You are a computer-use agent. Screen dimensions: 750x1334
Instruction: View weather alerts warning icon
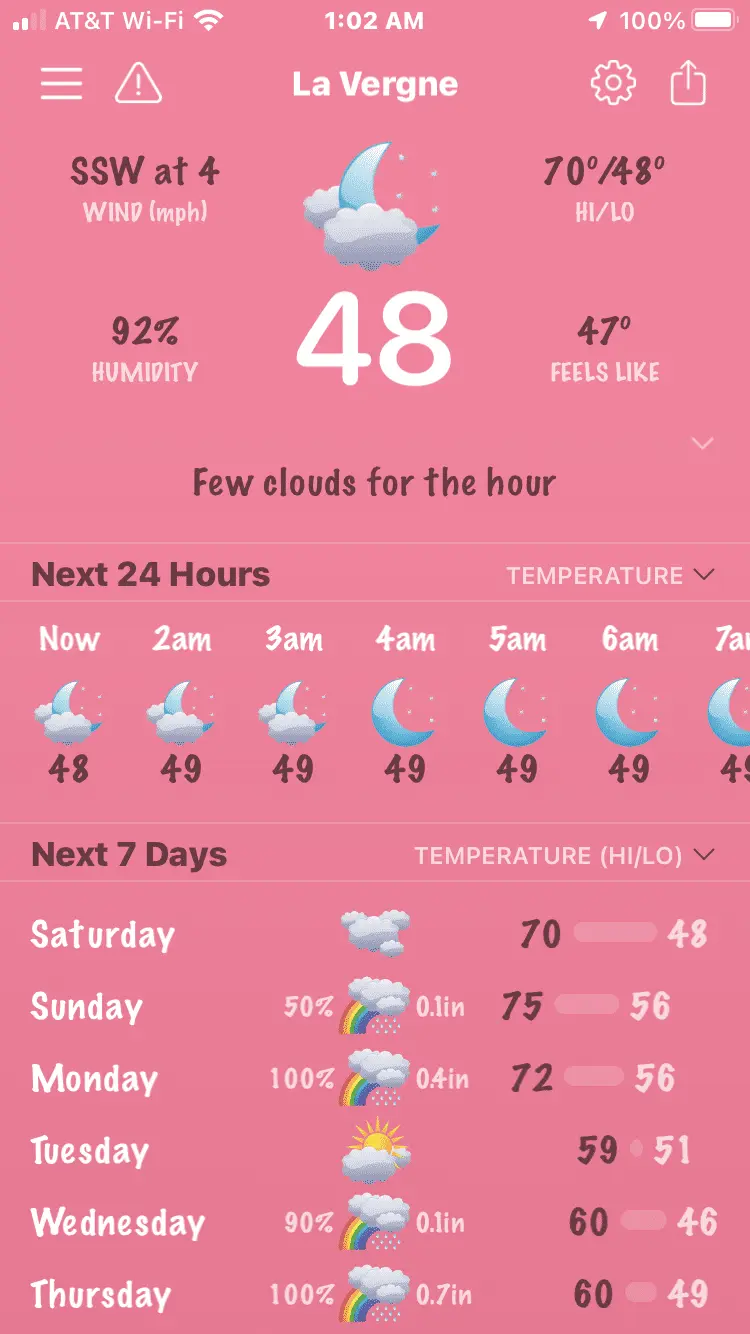coord(138,84)
